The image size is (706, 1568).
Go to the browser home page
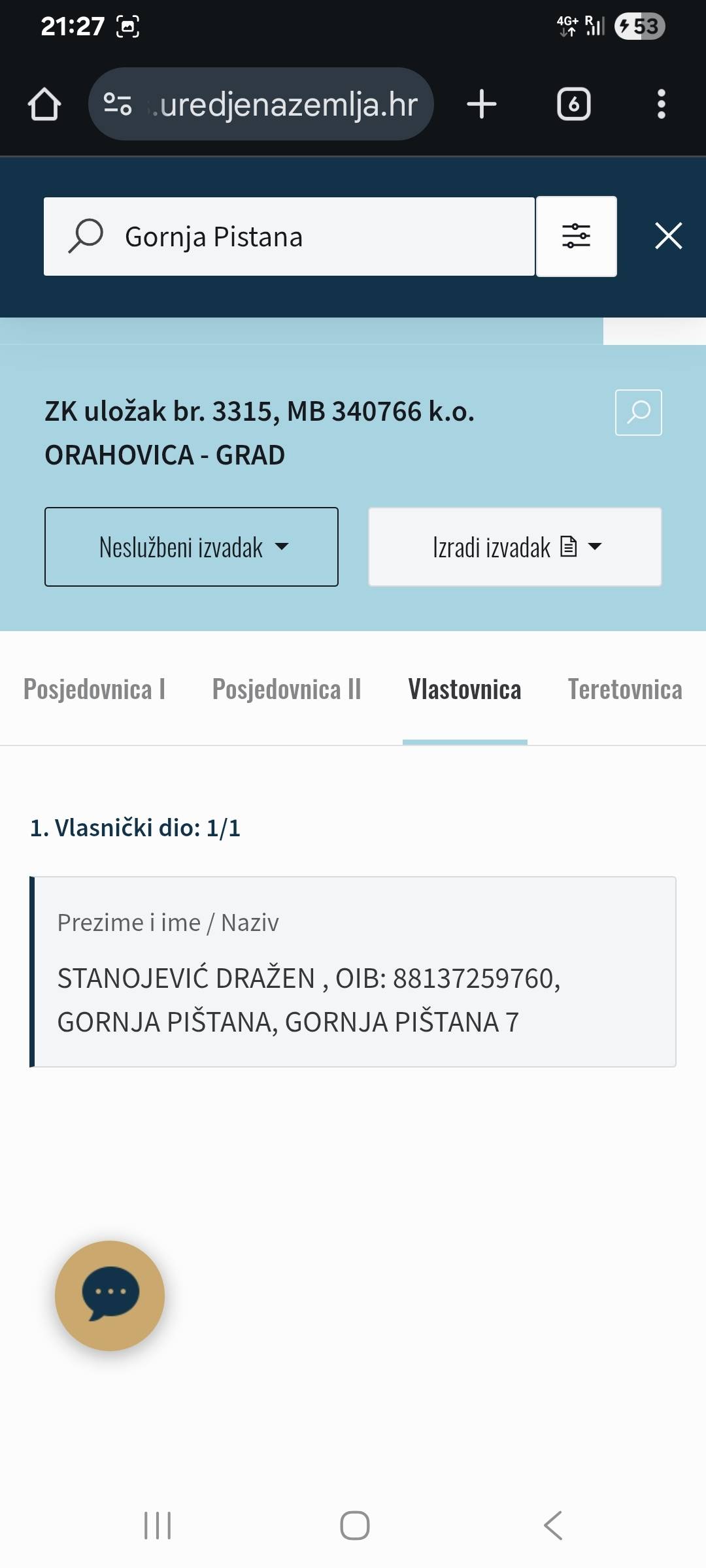pyautogui.click(x=44, y=105)
